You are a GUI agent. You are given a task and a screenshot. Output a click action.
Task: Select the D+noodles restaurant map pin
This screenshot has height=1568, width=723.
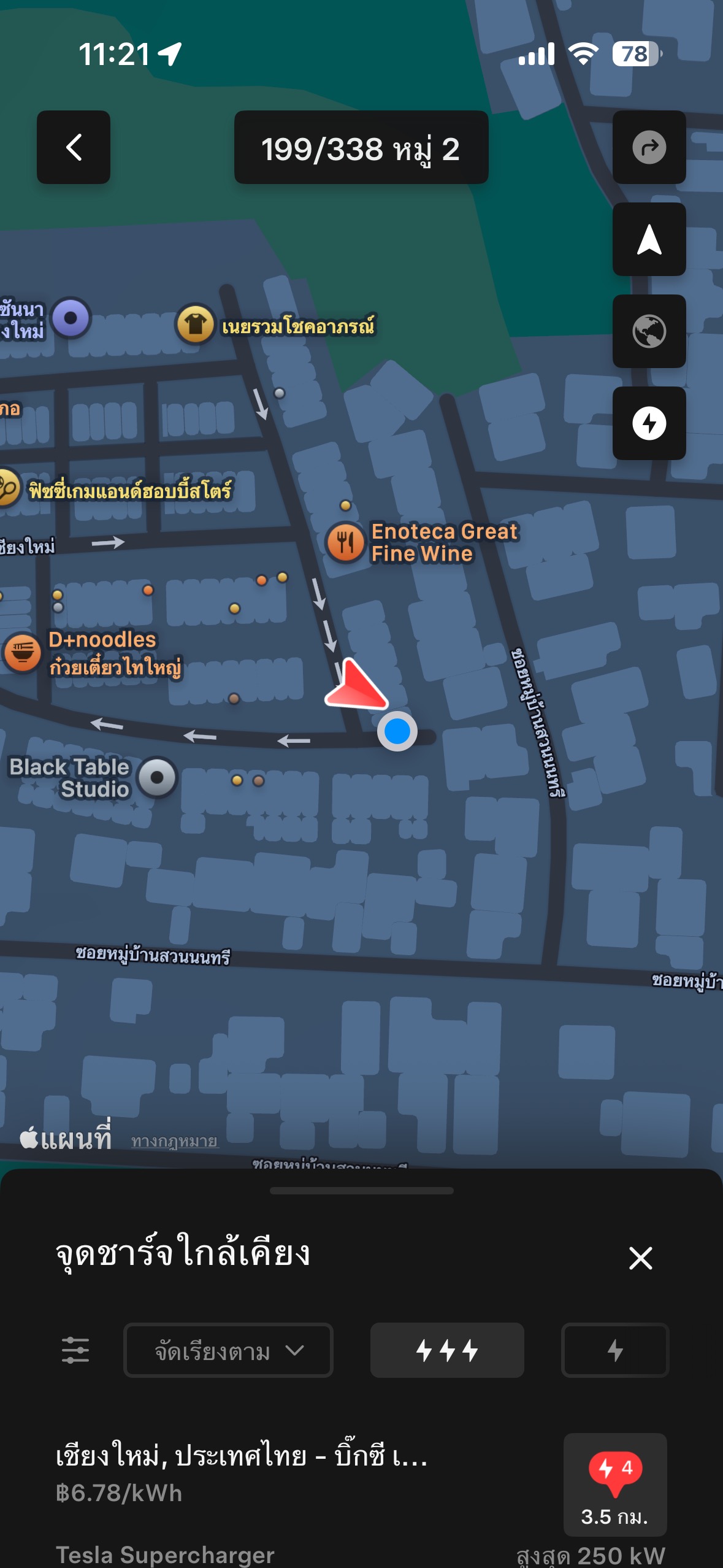(x=23, y=653)
